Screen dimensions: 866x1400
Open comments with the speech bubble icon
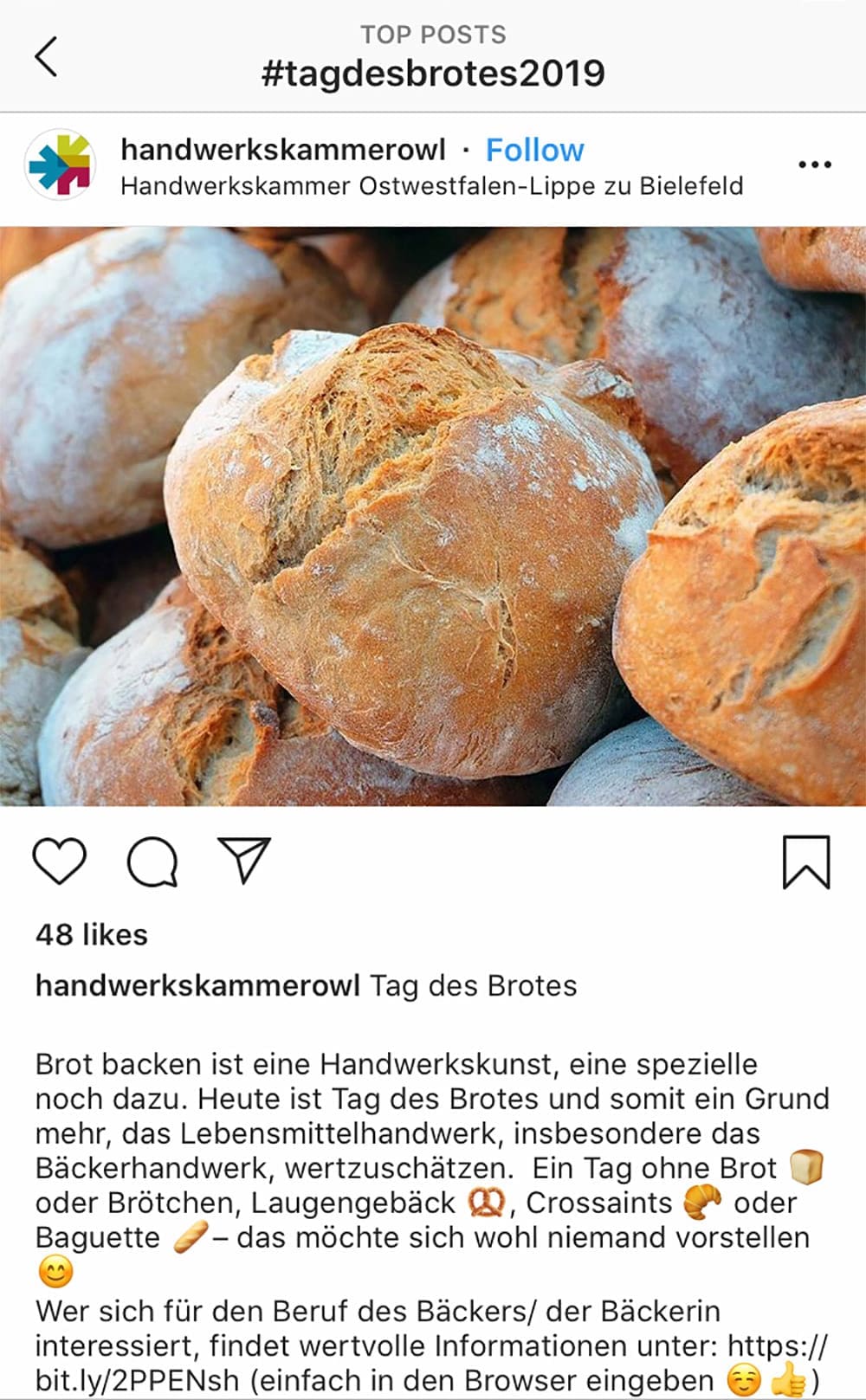tap(152, 861)
